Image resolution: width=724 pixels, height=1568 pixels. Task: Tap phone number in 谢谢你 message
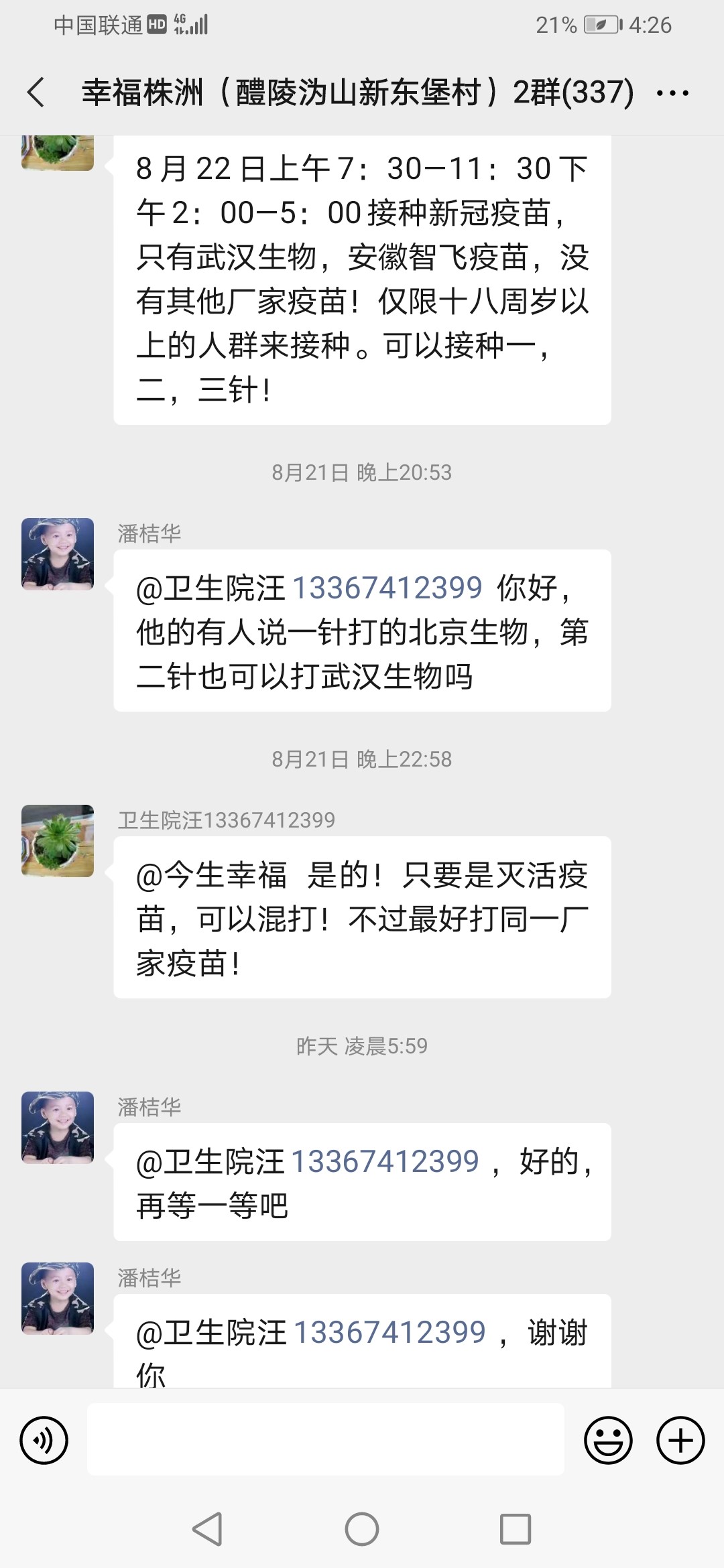(389, 1331)
